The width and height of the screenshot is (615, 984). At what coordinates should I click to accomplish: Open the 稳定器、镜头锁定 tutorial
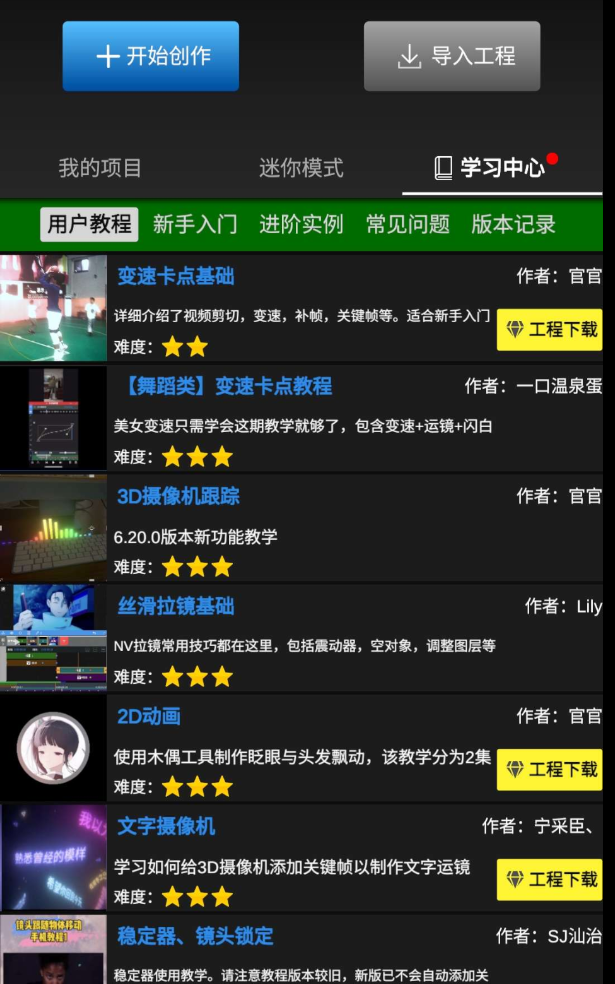(195, 936)
